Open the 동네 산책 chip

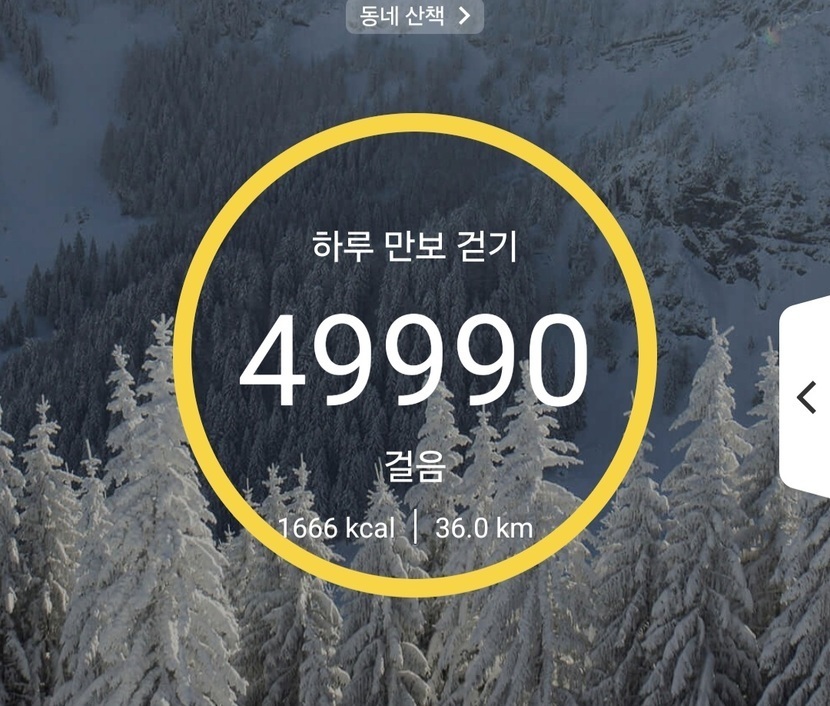[x=414, y=16]
